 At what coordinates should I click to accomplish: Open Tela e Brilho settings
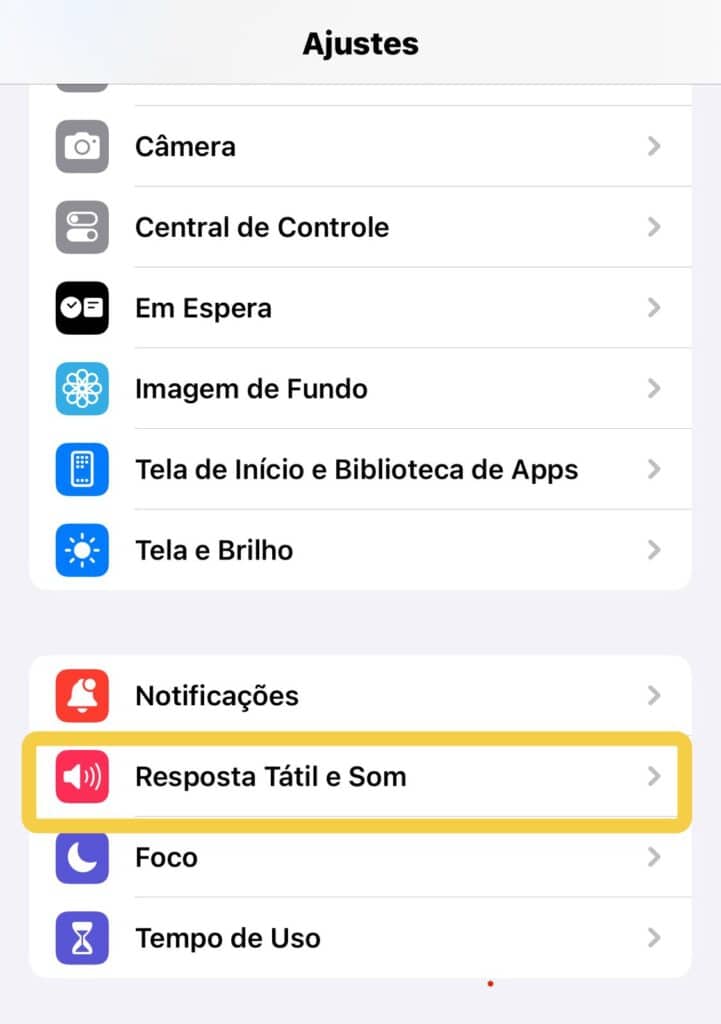(360, 550)
